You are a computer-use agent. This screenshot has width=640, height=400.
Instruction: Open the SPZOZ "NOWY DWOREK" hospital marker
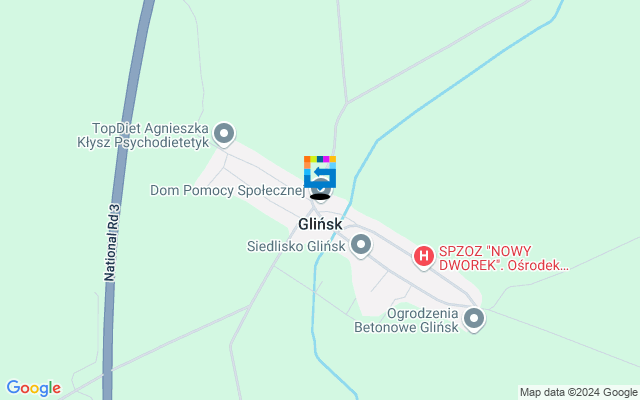coord(424,257)
